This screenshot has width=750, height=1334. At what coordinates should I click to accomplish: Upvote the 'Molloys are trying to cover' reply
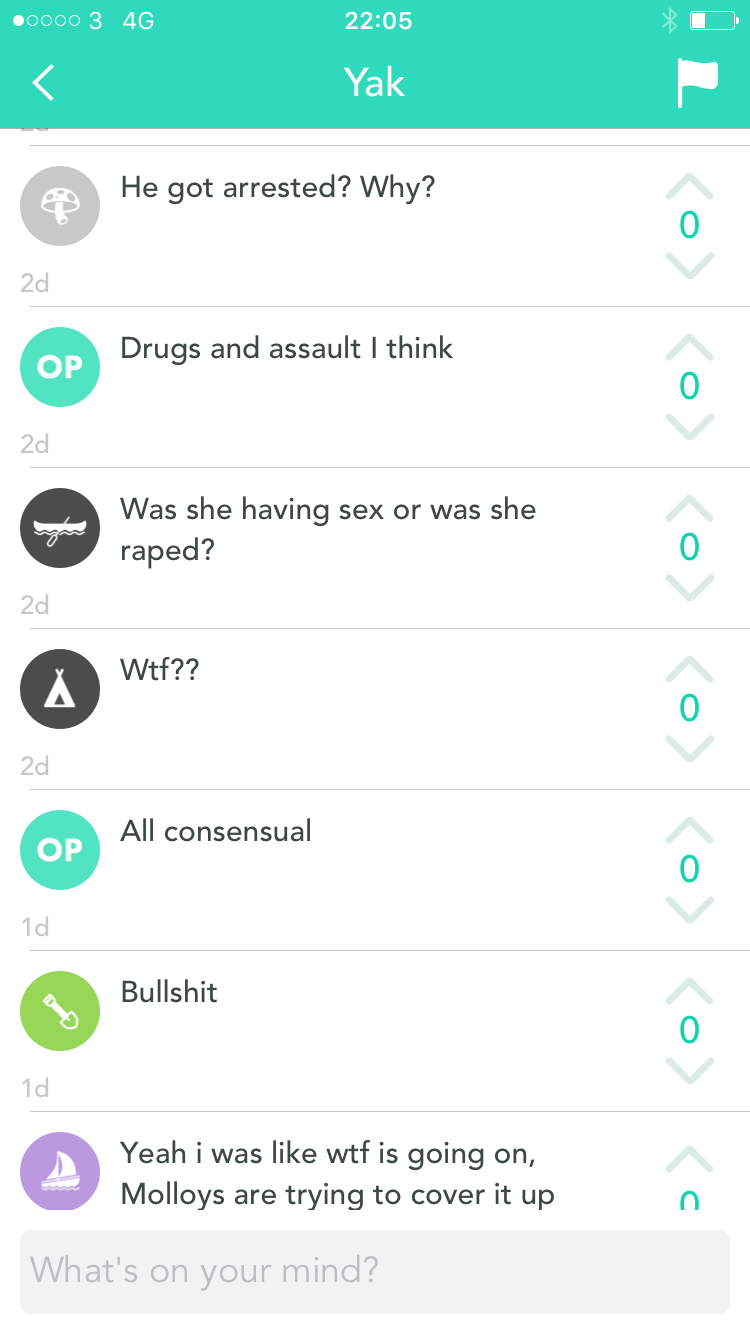[689, 1158]
